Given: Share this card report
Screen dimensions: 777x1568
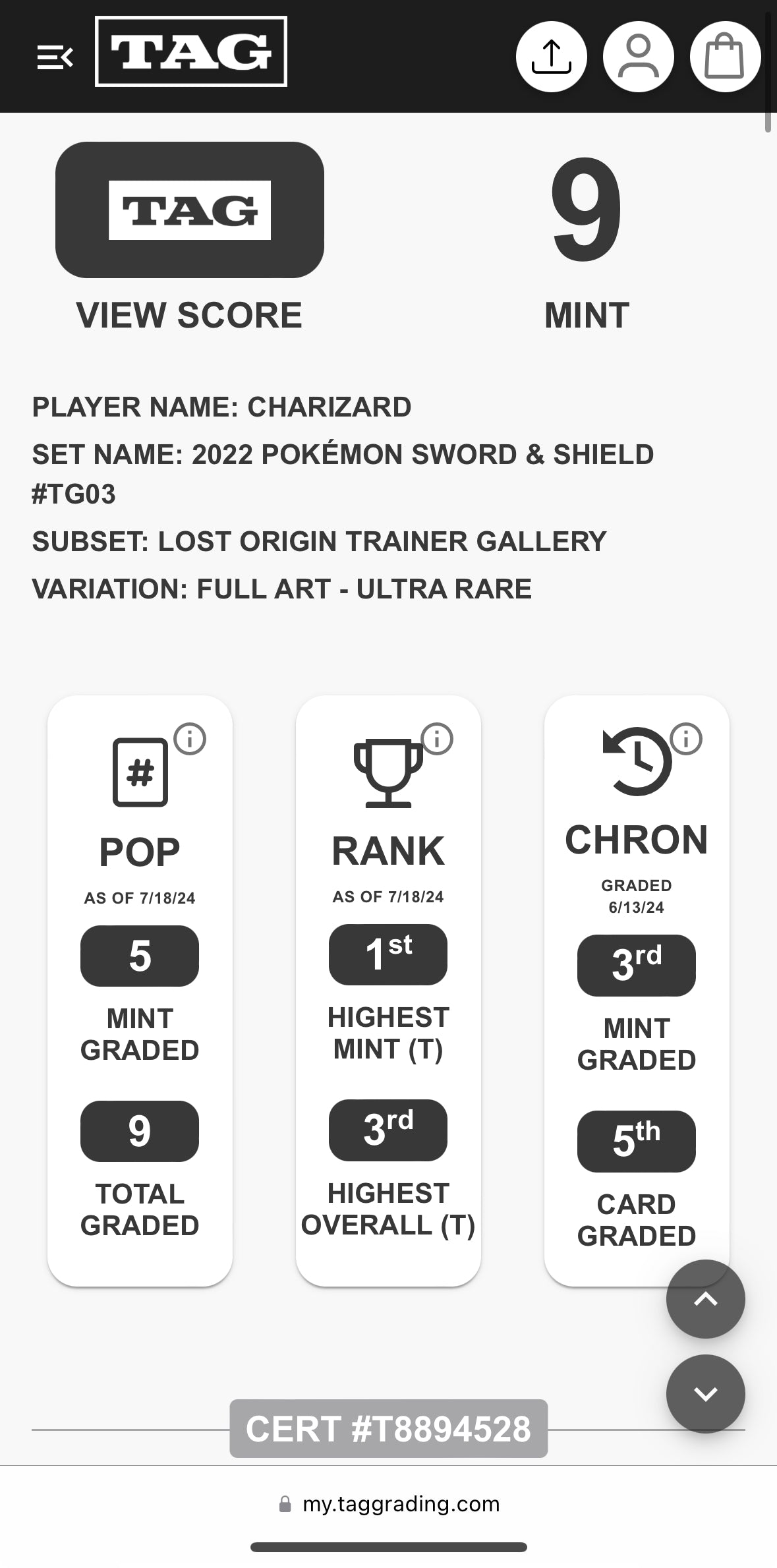Looking at the screenshot, I should (x=551, y=57).
